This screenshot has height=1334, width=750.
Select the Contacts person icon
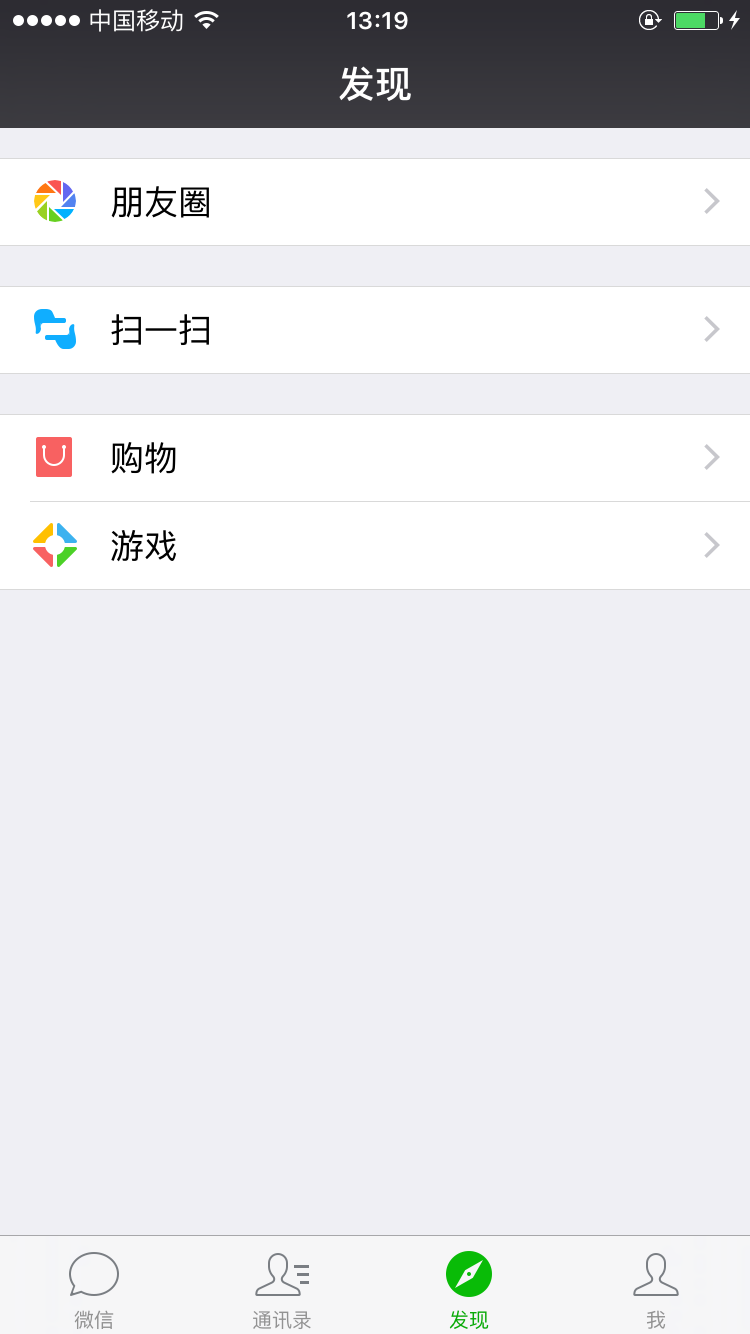(x=281, y=1273)
